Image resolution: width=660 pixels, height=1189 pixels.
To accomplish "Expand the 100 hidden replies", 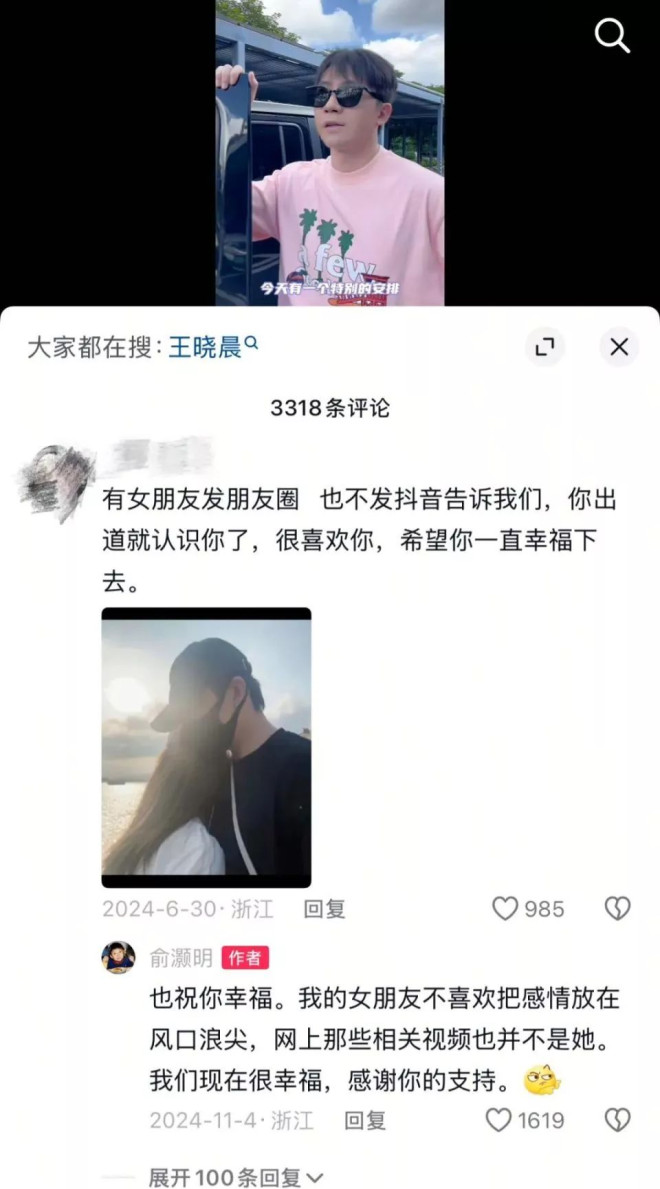I will click(236, 1178).
